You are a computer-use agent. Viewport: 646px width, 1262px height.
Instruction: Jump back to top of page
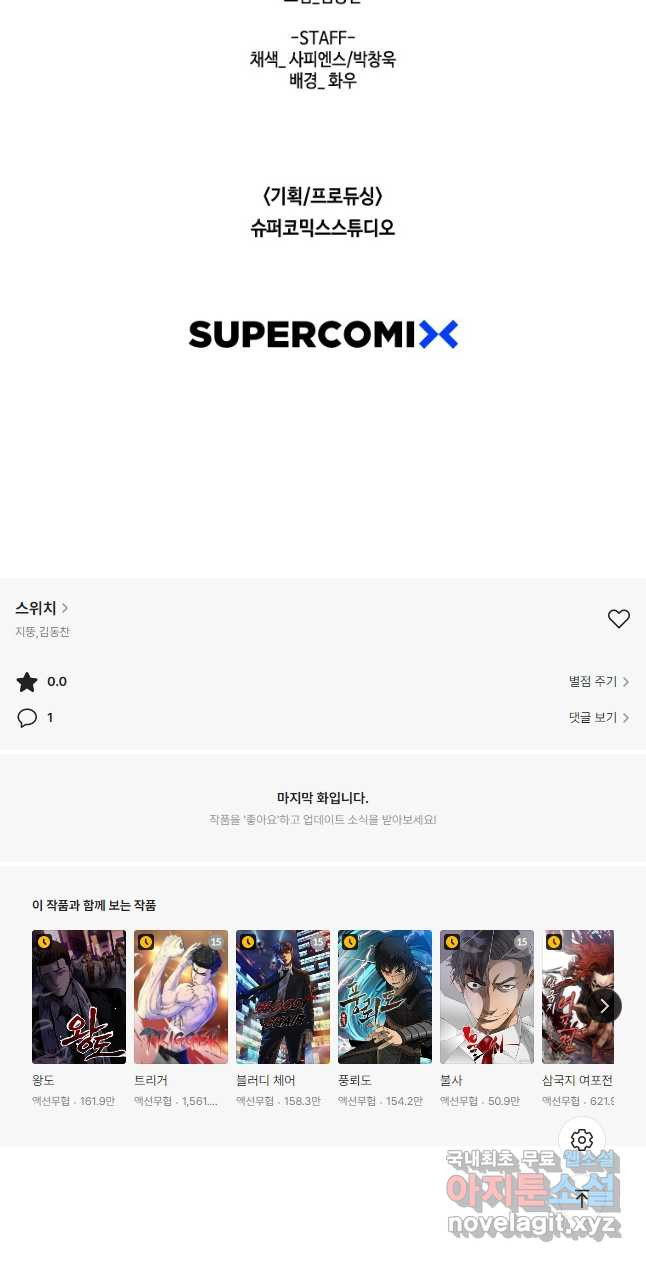pyautogui.click(x=582, y=1198)
